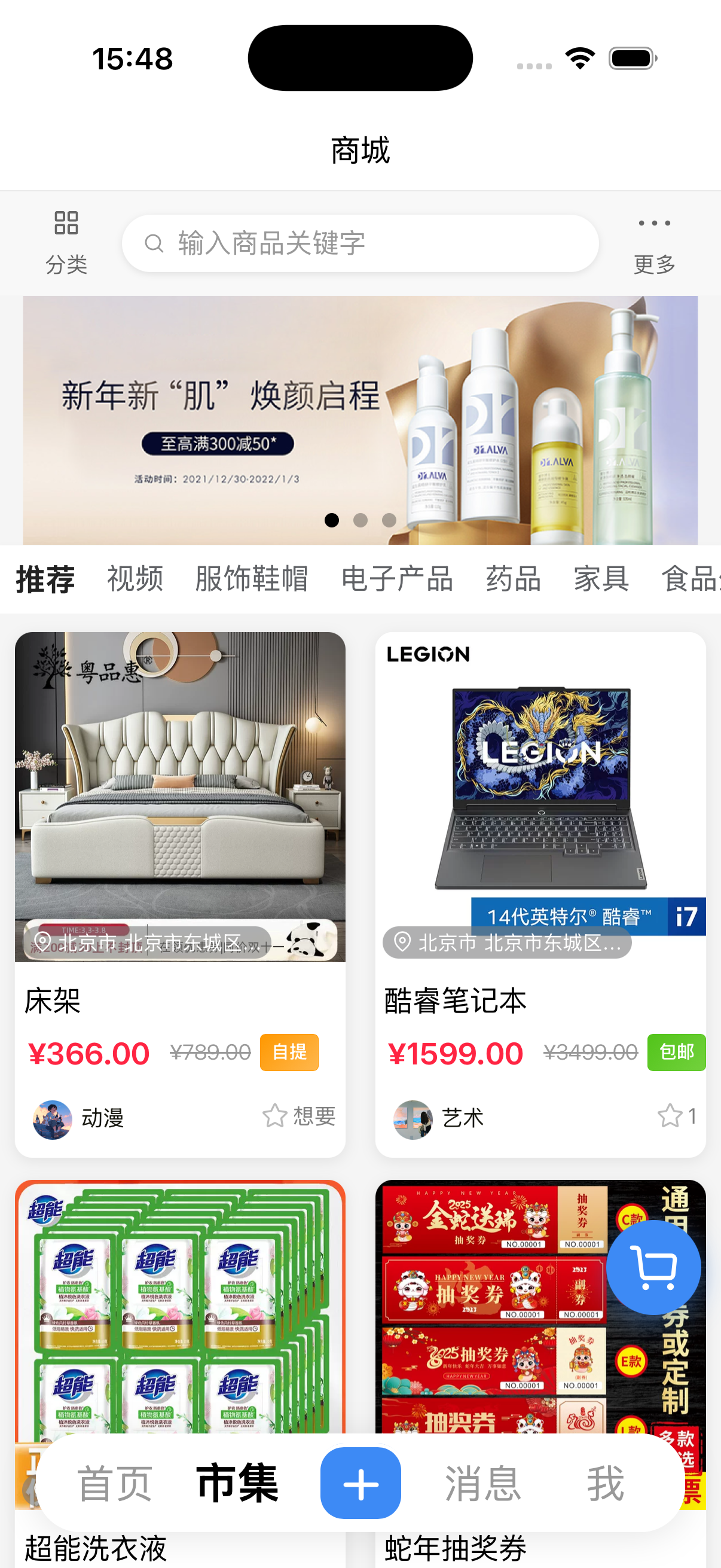This screenshot has width=721, height=1568.
Task: Open the 更多 more menu
Action: (x=654, y=242)
